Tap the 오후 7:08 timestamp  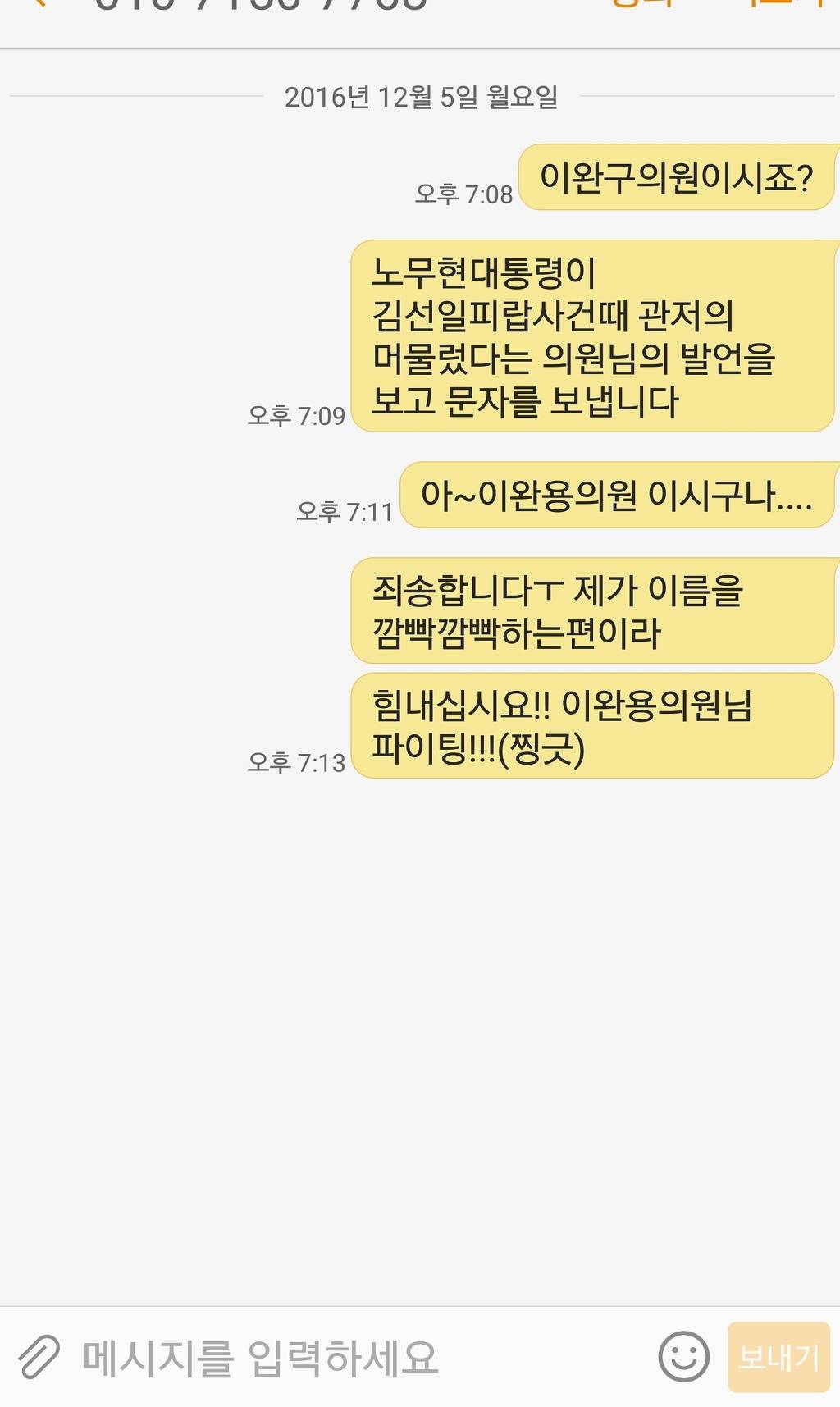(464, 193)
